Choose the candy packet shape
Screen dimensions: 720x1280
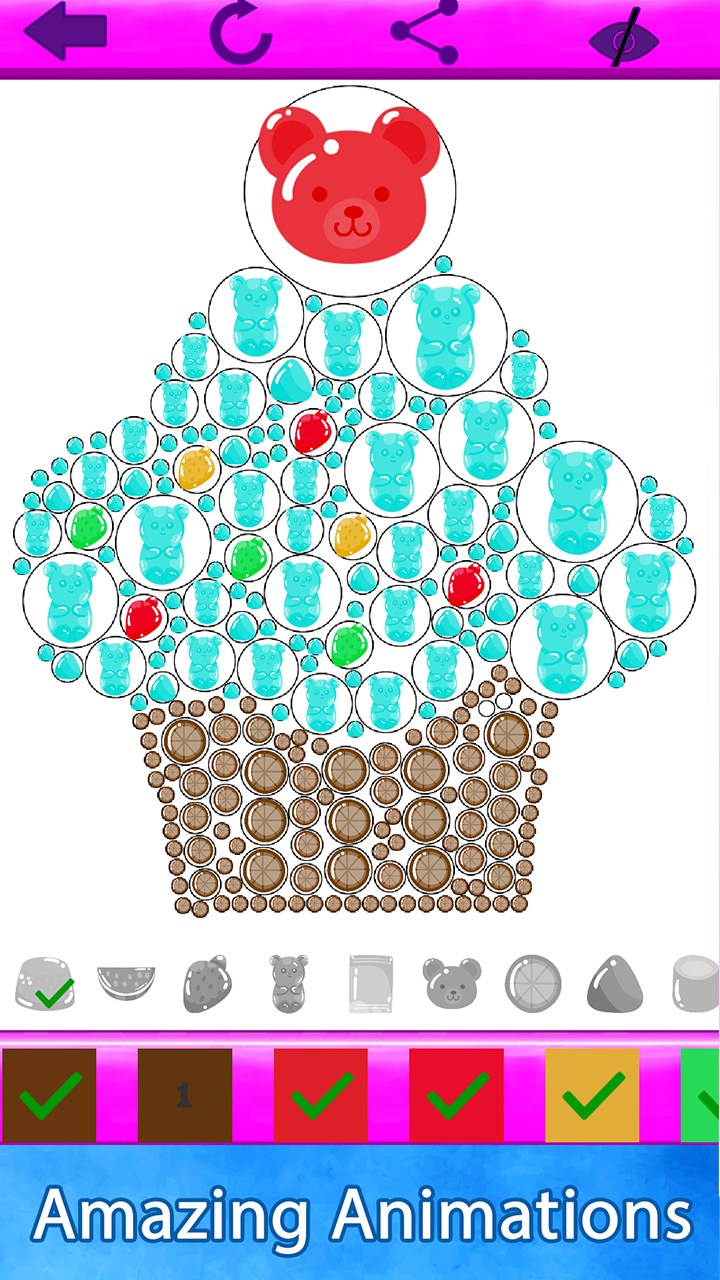pos(370,984)
